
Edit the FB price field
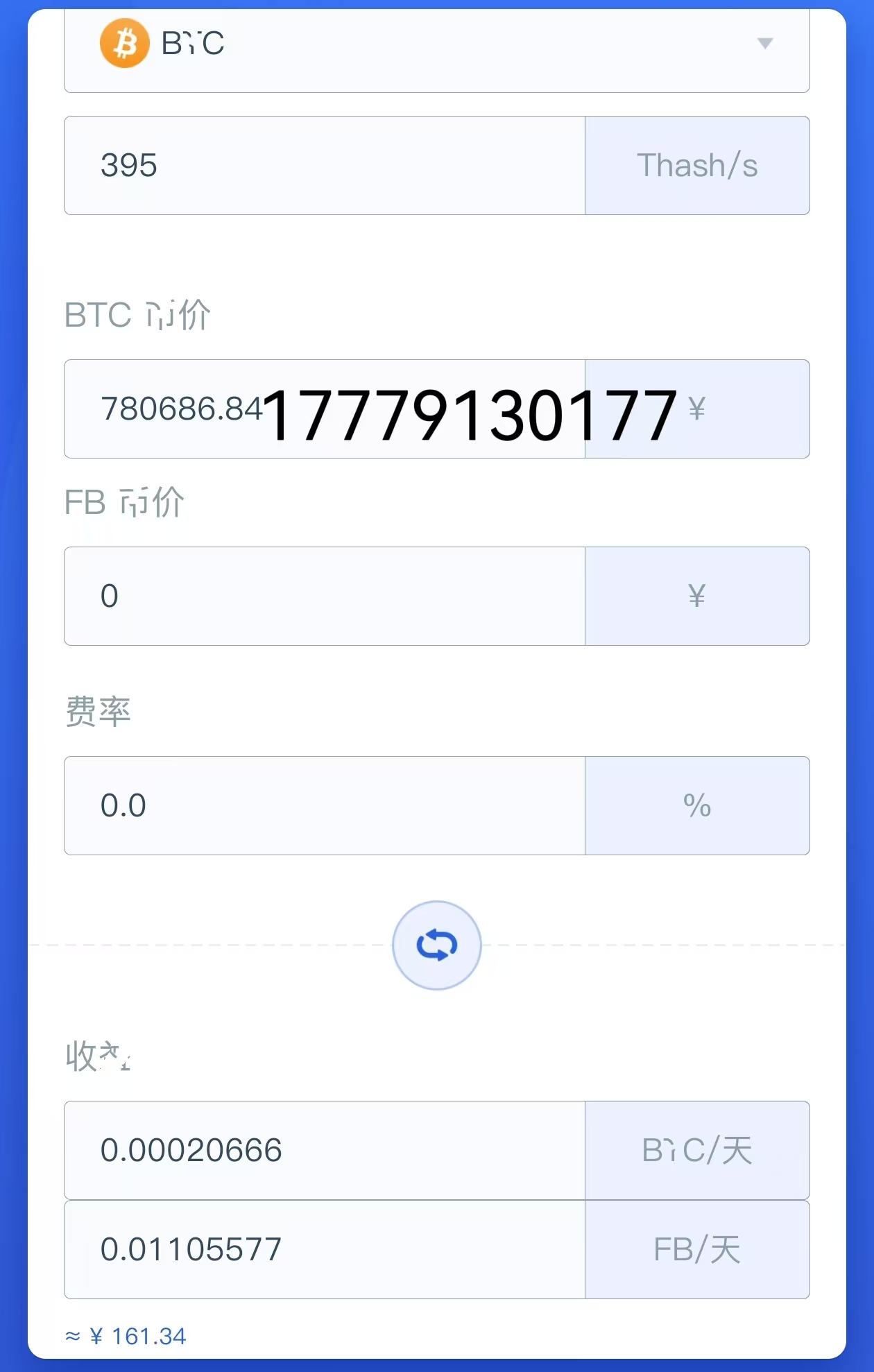point(325,597)
